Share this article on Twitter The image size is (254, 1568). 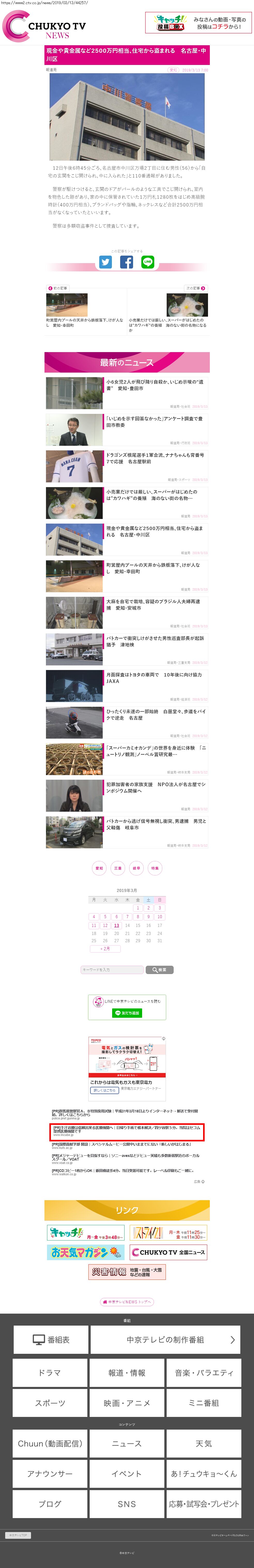pyautogui.click(x=106, y=262)
